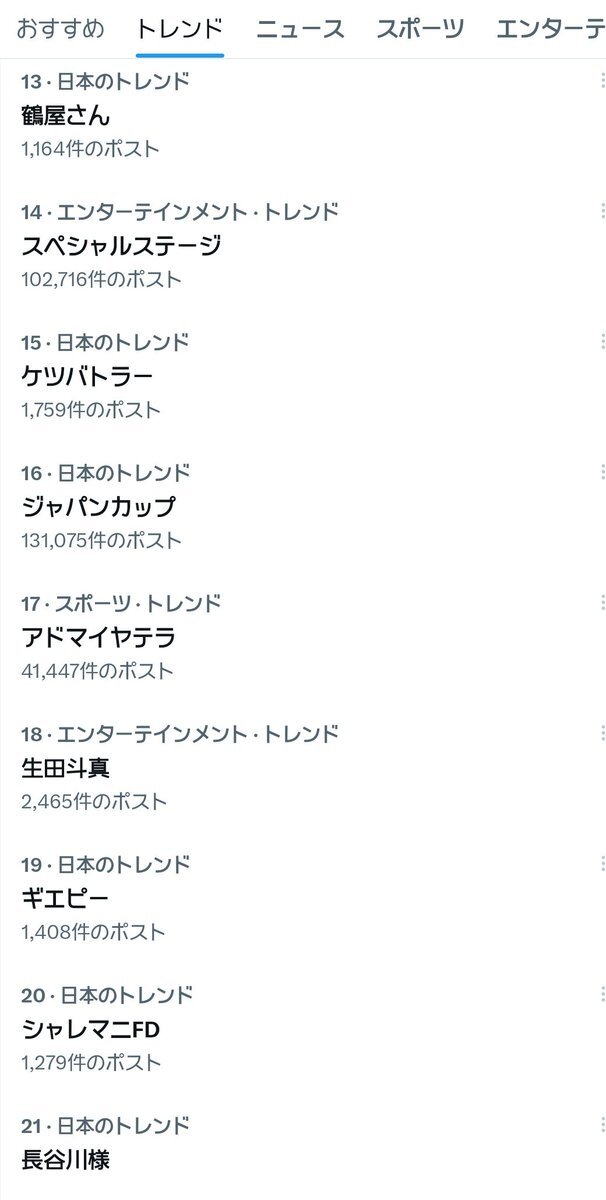Open the エンターテイメント tab

click(x=550, y=29)
